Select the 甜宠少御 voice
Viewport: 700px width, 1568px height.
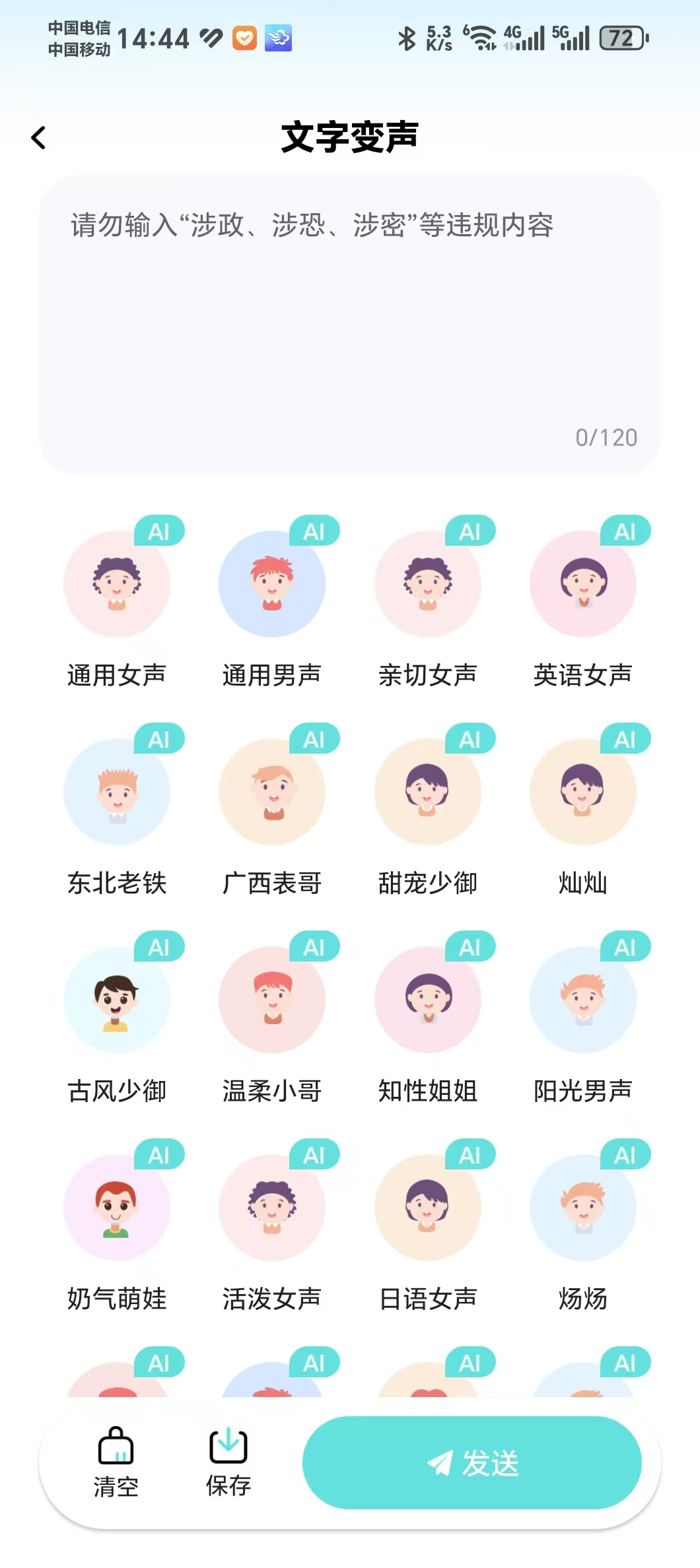428,793
